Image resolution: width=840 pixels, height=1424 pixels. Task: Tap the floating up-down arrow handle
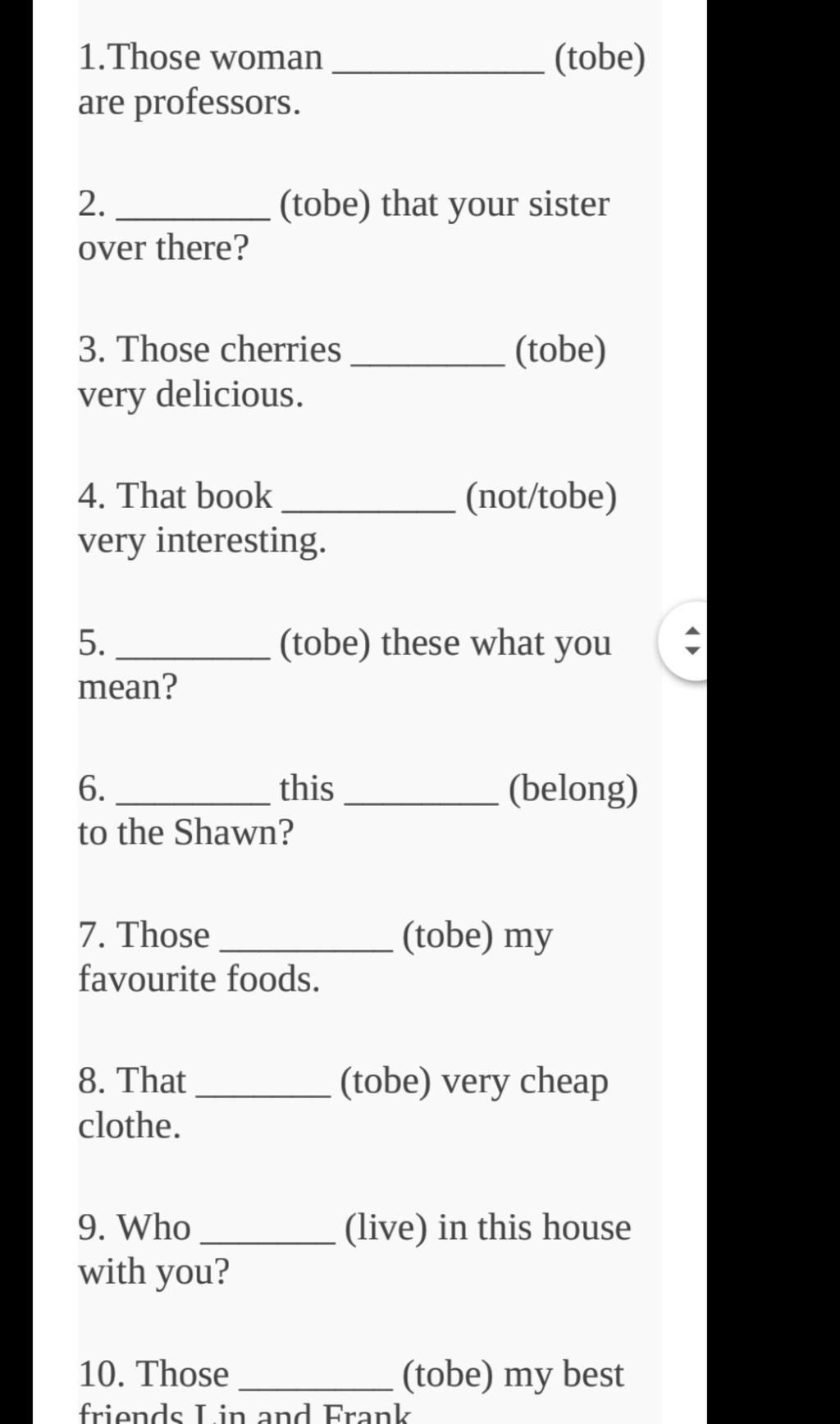click(684, 641)
